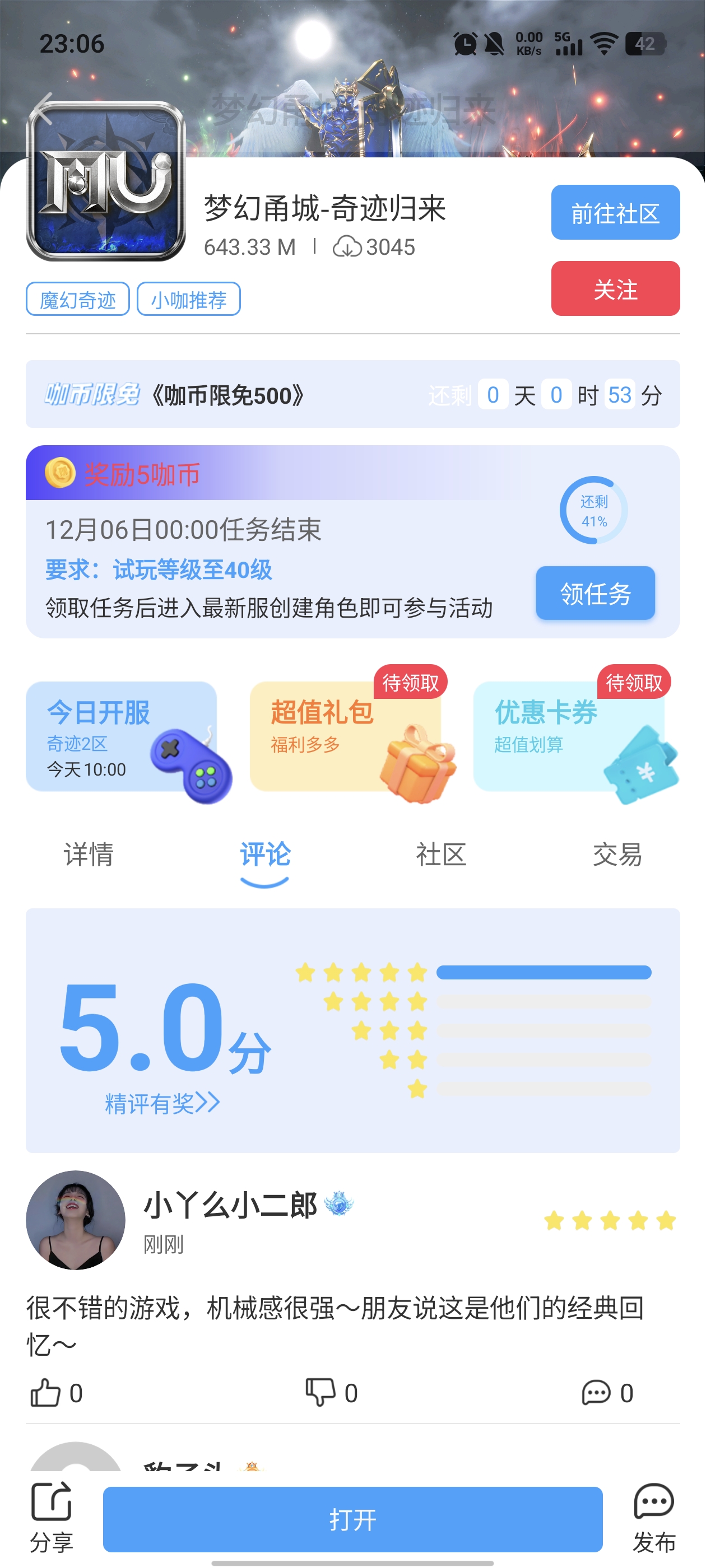The image size is (706, 1568).
Task: Open the 优惠卡券 coupon card
Action: [569, 736]
